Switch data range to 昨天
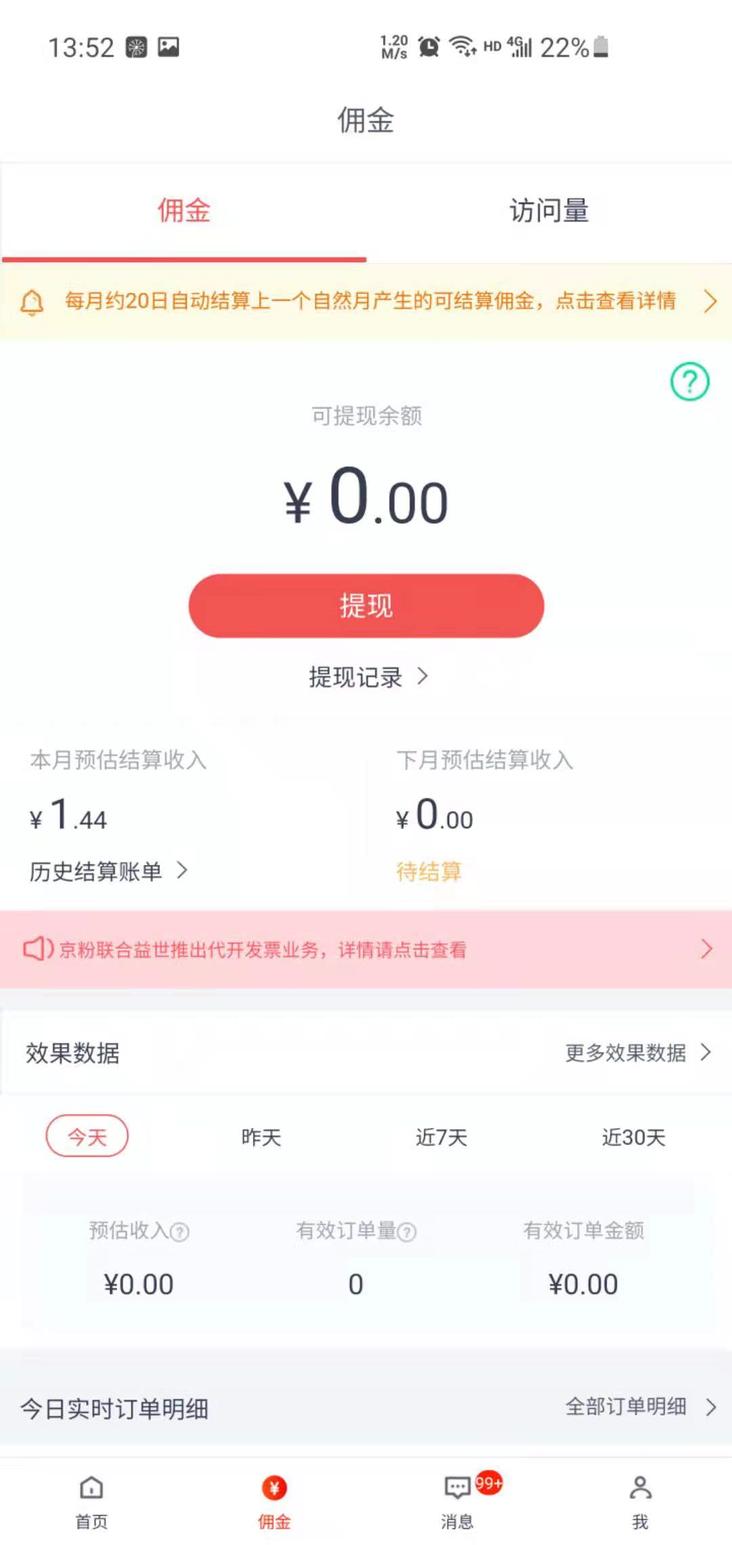The width and height of the screenshot is (732, 1545). tap(261, 1137)
